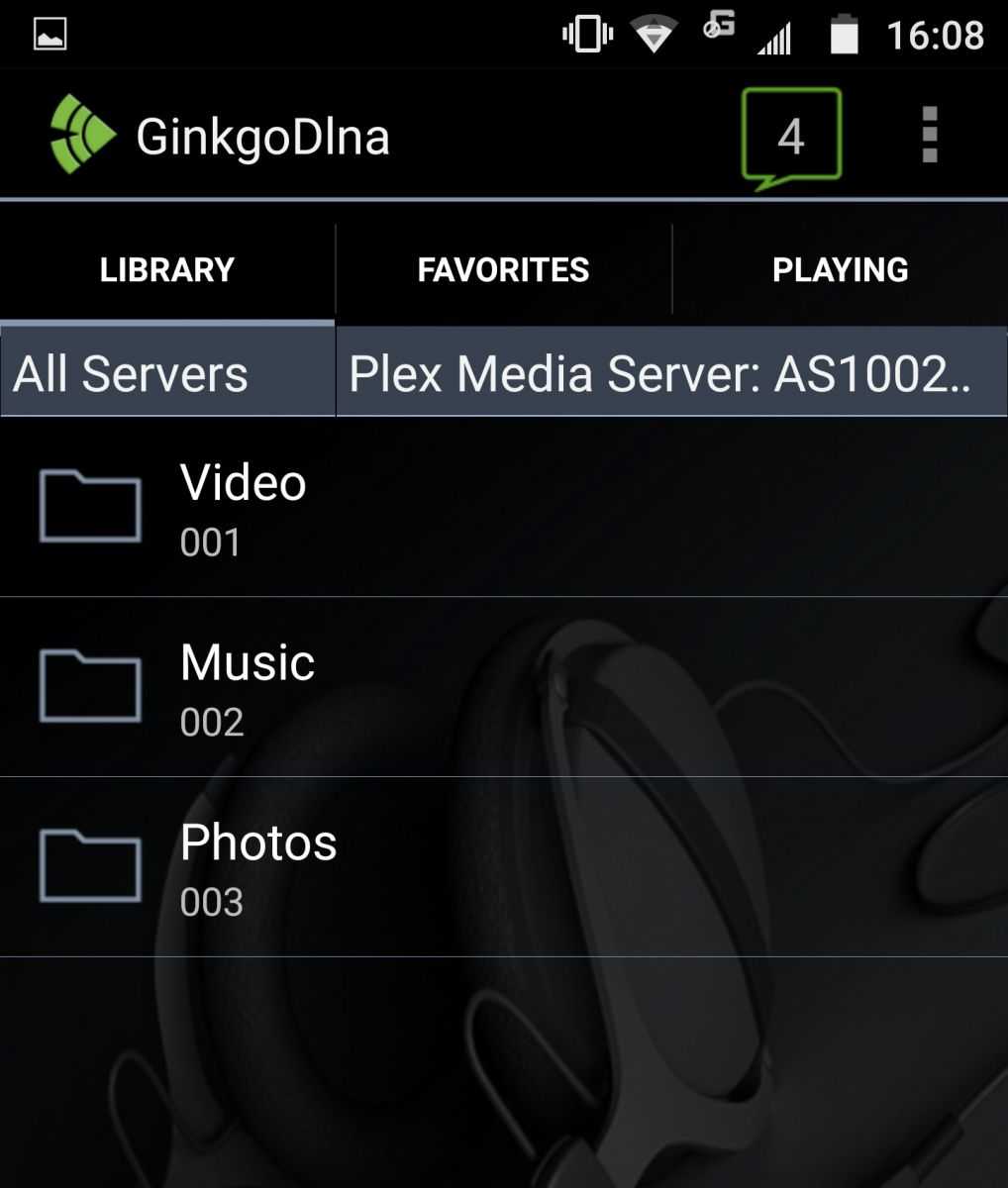Switch to the Playing tab
1008x1188 pixels.
pyautogui.click(x=840, y=270)
